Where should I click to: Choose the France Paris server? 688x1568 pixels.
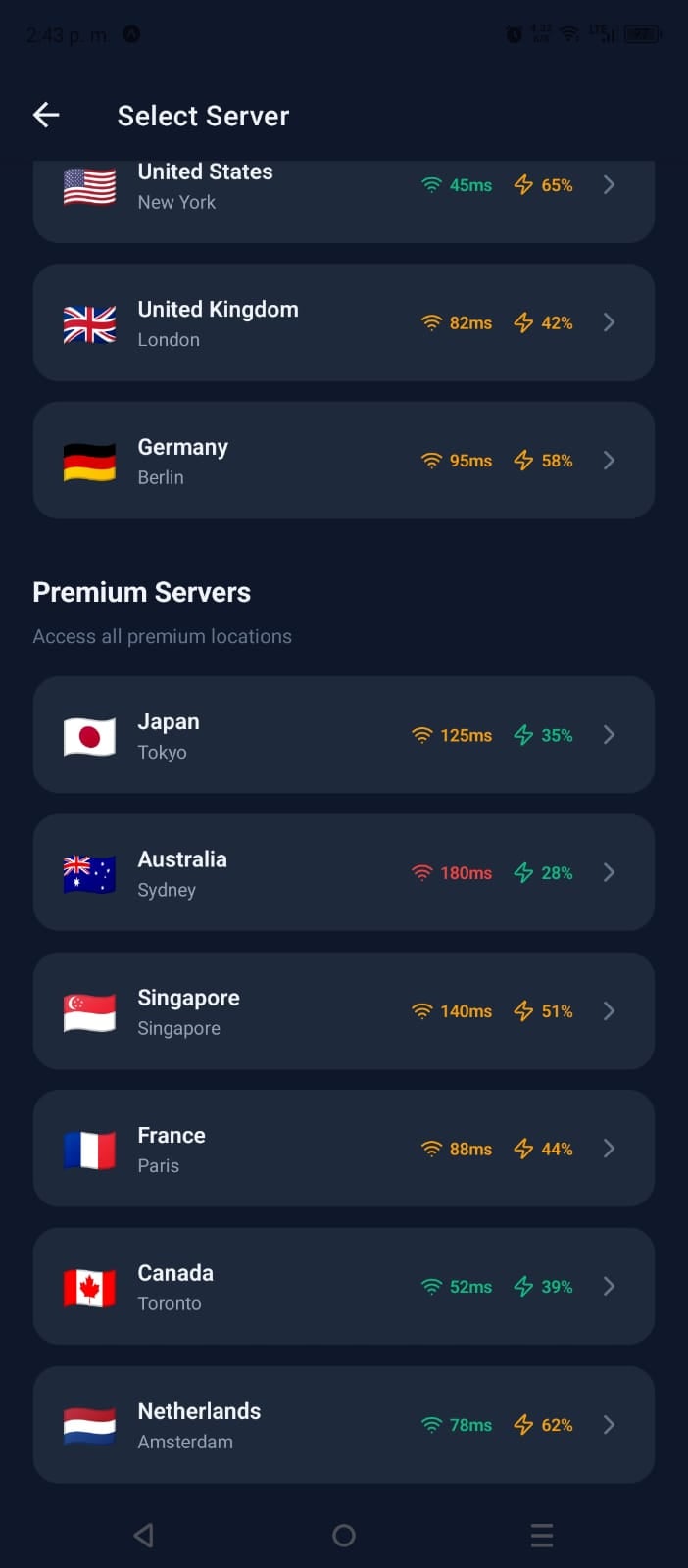point(343,1149)
